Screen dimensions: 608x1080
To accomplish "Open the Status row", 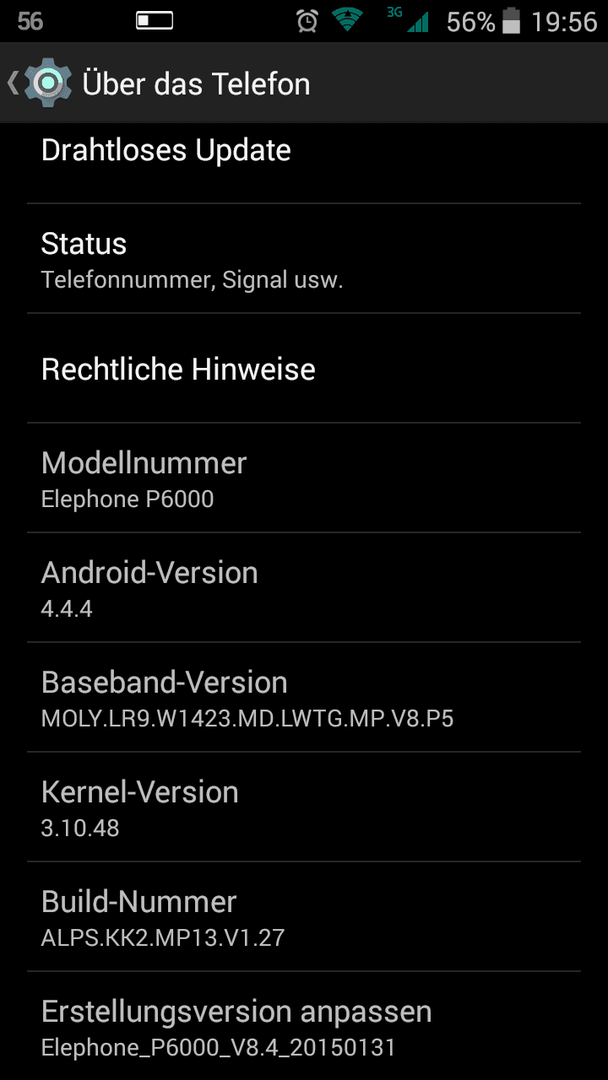I will (x=303, y=259).
